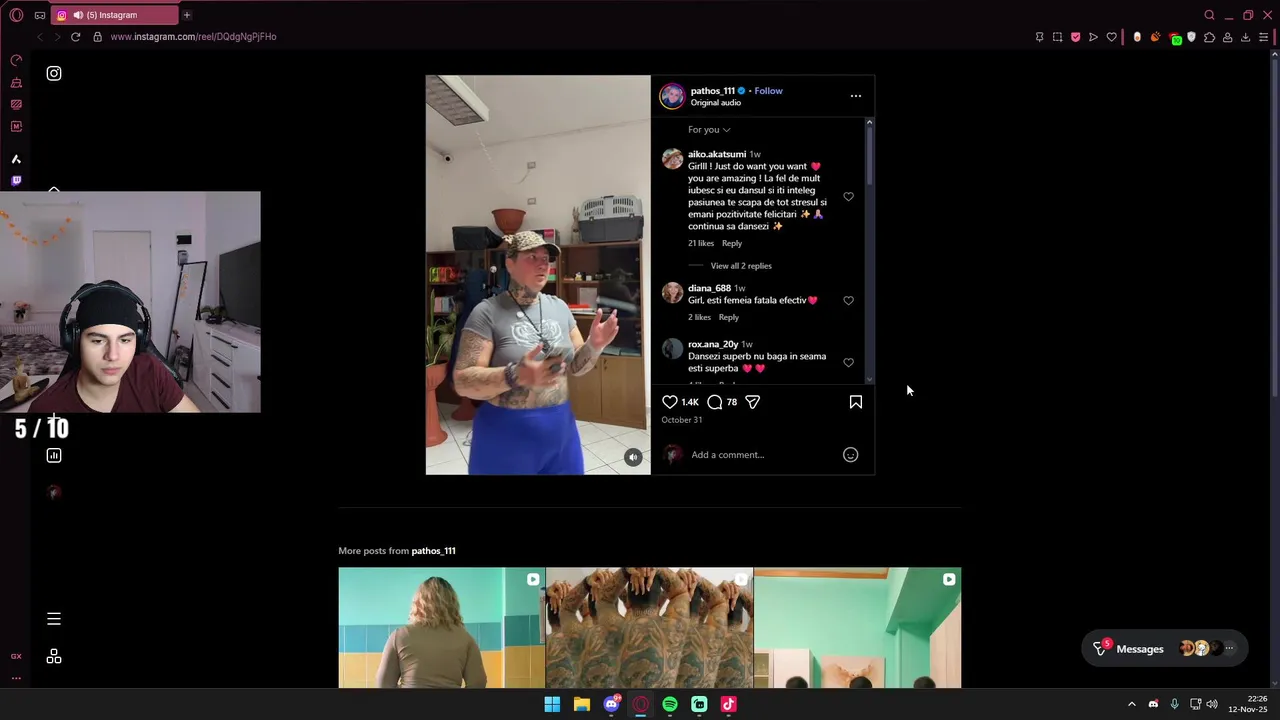
Task: Follow the pathos_111 account
Action: pos(768,91)
